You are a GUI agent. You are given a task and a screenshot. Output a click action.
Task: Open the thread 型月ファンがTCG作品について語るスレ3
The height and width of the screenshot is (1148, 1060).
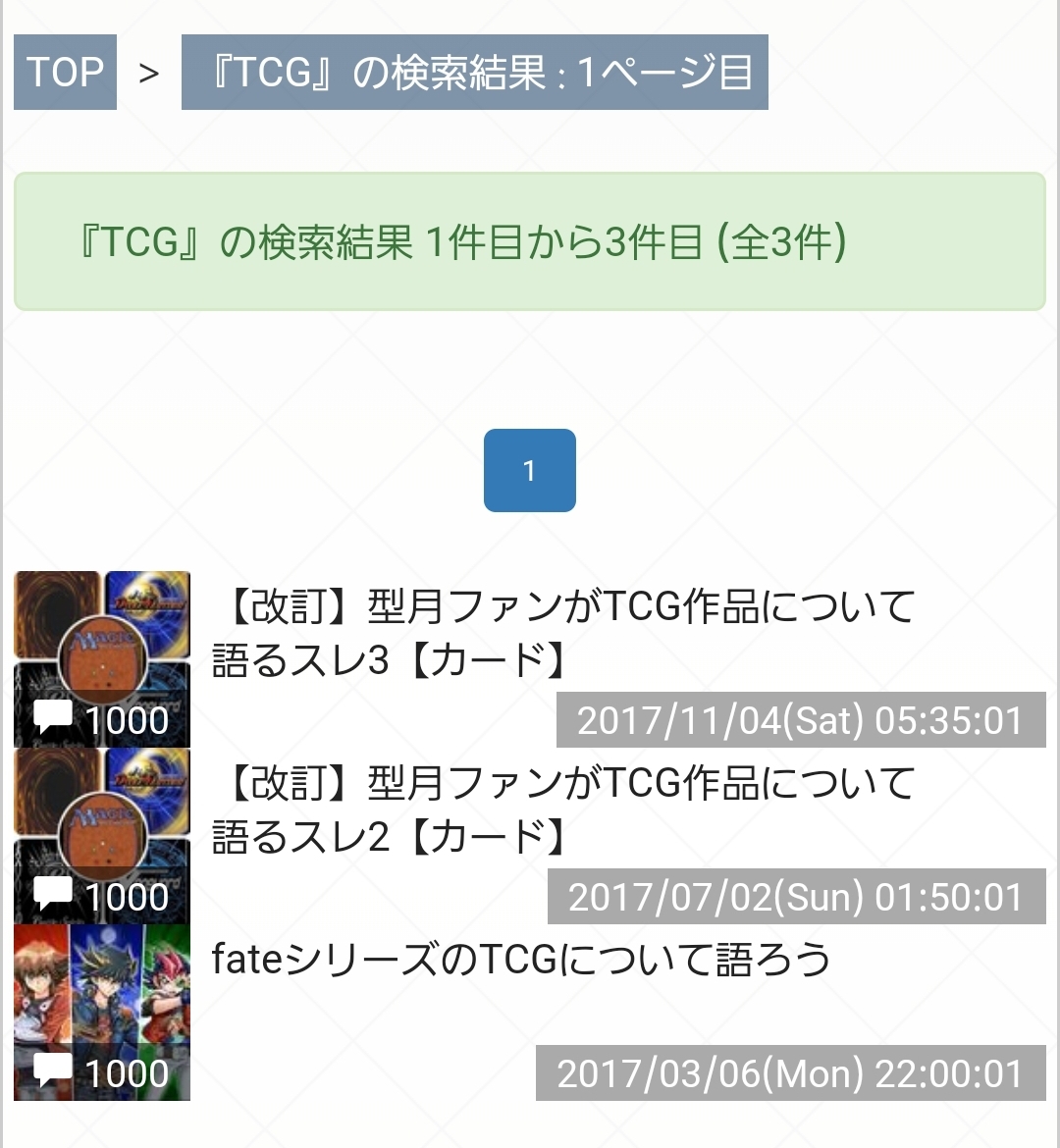(562, 634)
